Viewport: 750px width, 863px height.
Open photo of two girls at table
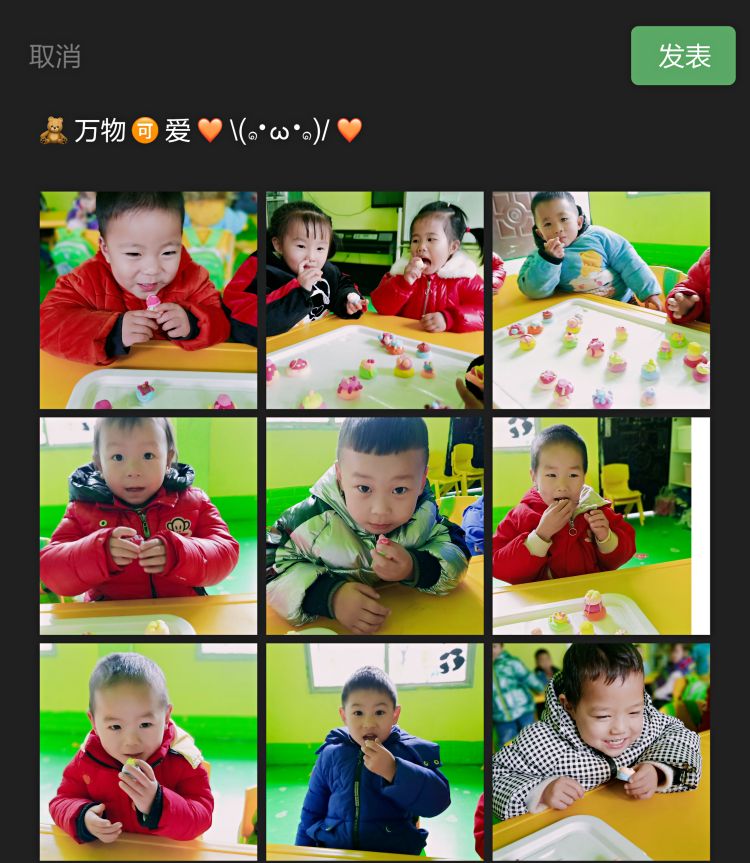coord(374,300)
